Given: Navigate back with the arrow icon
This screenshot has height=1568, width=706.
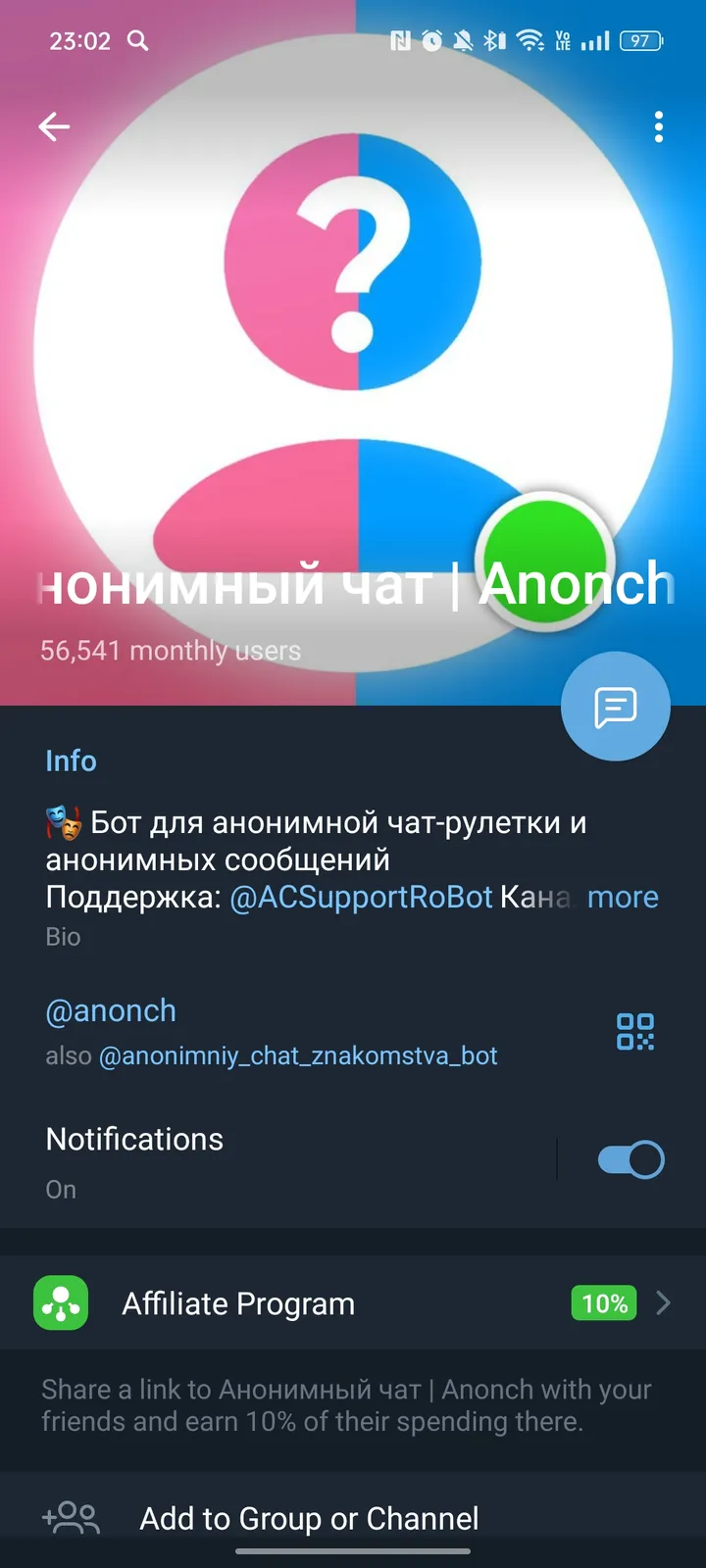Looking at the screenshot, I should click(x=54, y=126).
